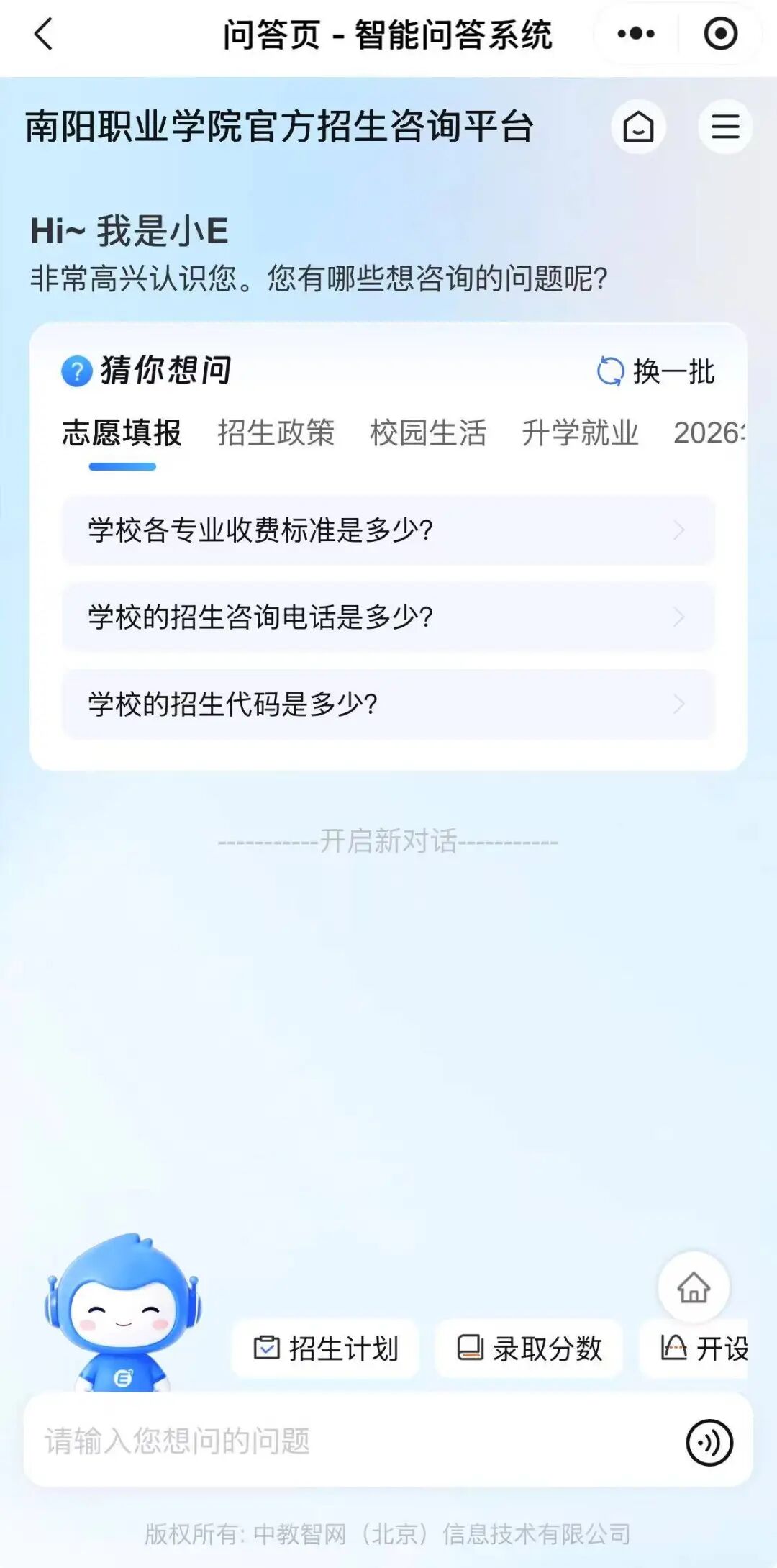Viewport: 777px width, 1568px height.
Task: Open the 录取分数 quick chip
Action: (530, 1349)
